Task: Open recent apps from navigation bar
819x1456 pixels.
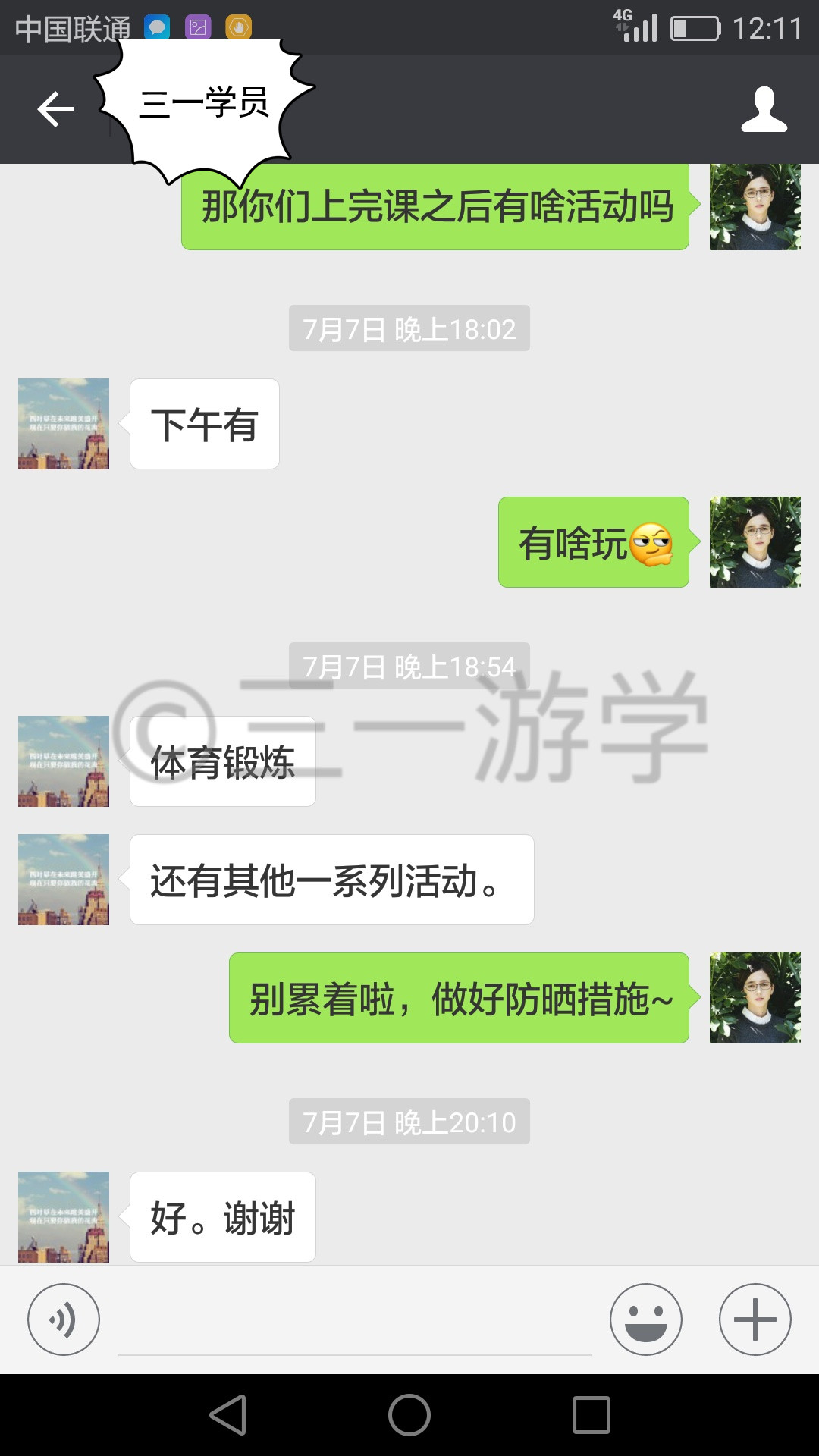Action: [x=591, y=1415]
